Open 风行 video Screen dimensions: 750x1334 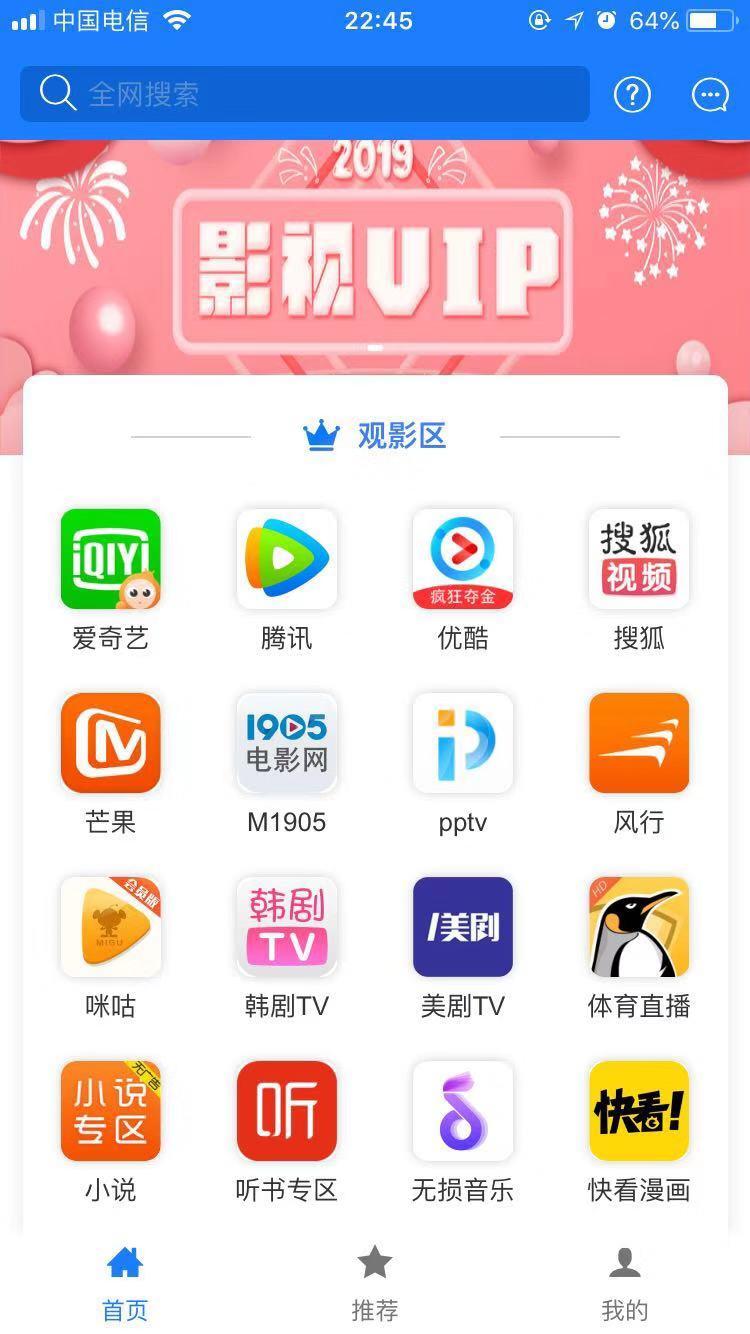pos(639,743)
